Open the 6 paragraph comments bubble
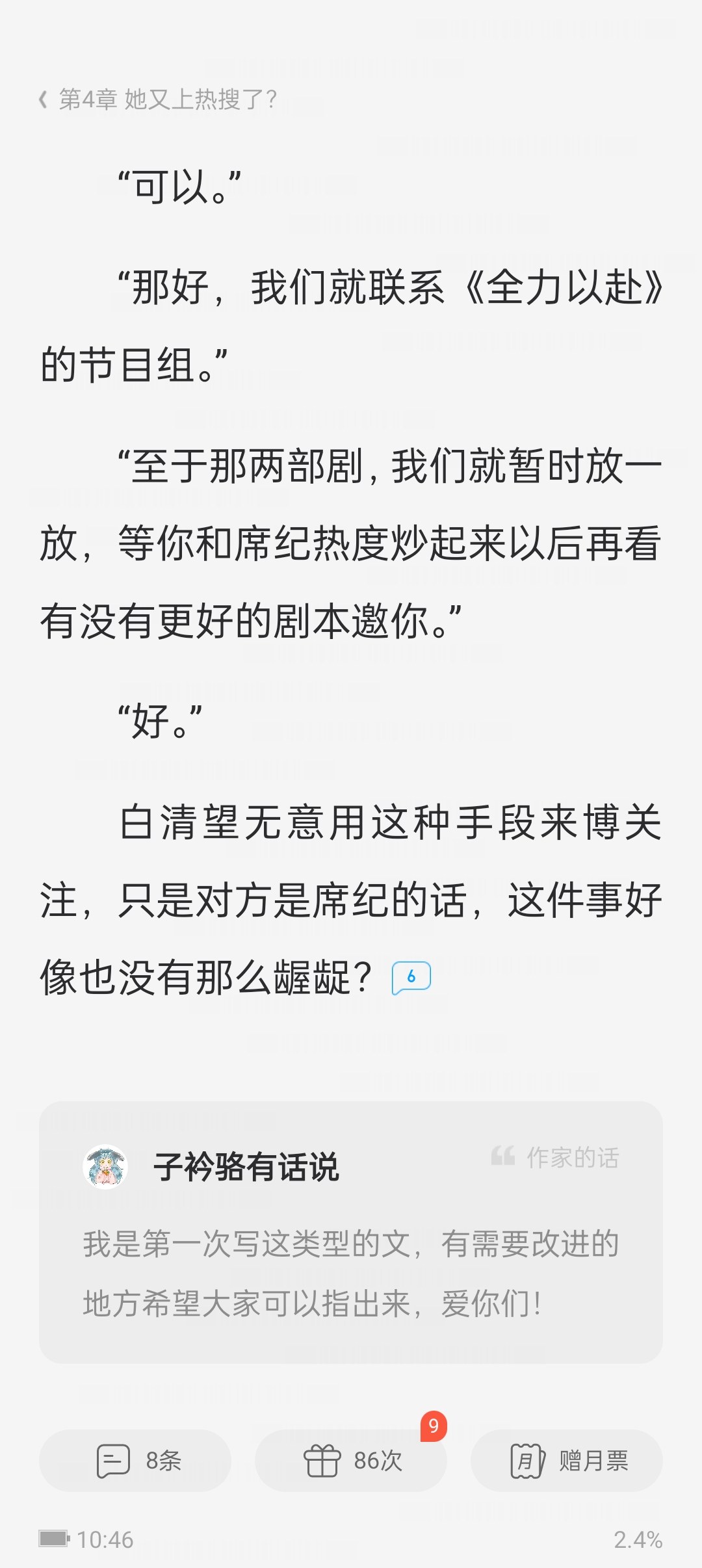The height and width of the screenshot is (1568, 702). pyautogui.click(x=411, y=978)
